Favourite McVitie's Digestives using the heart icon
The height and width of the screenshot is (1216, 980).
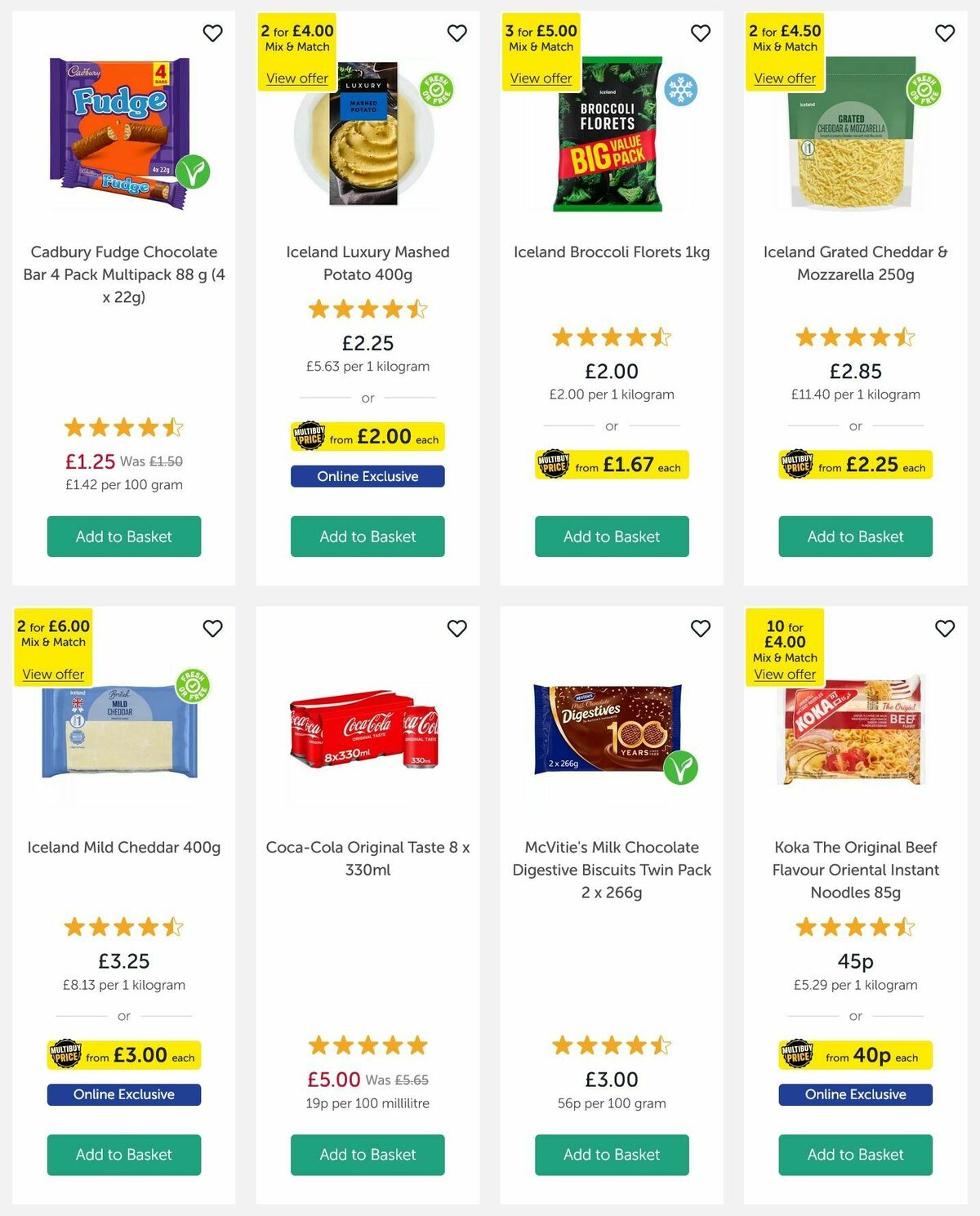click(701, 629)
